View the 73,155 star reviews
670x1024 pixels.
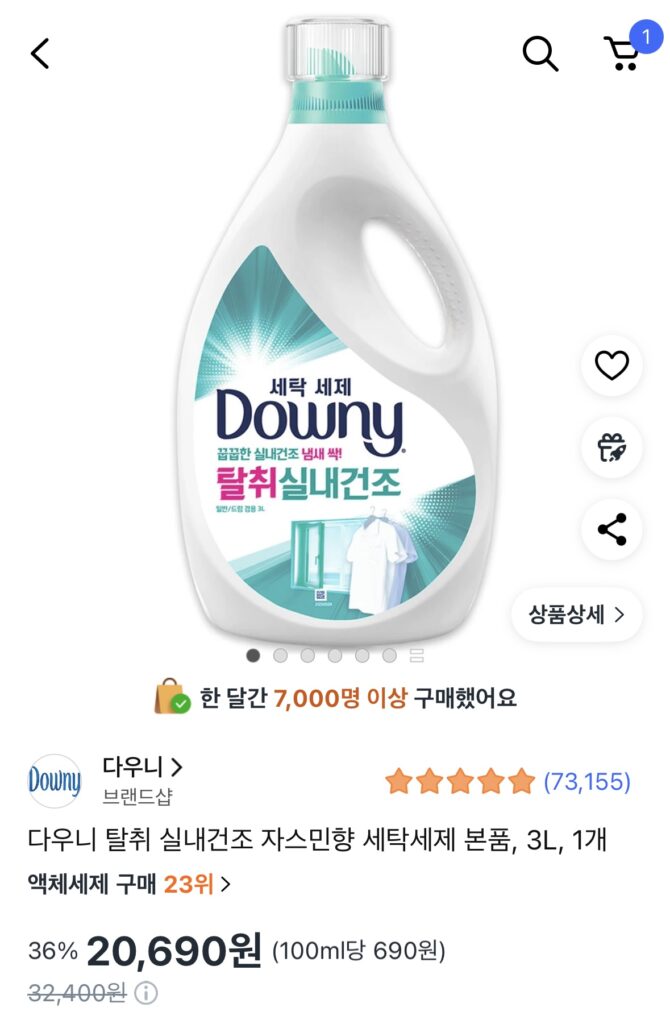click(x=508, y=782)
